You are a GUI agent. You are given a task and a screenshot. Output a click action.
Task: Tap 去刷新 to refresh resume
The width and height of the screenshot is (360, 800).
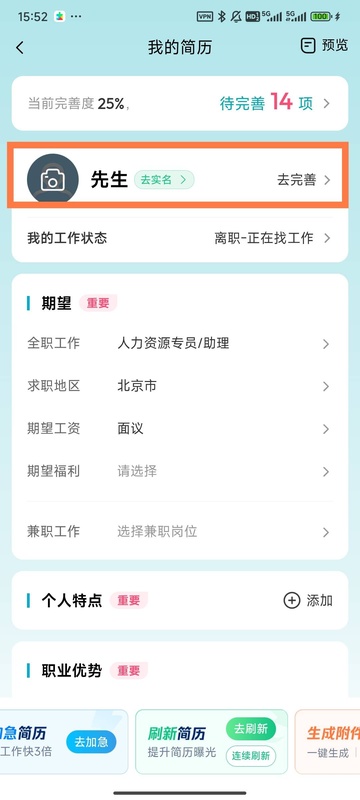click(x=251, y=729)
